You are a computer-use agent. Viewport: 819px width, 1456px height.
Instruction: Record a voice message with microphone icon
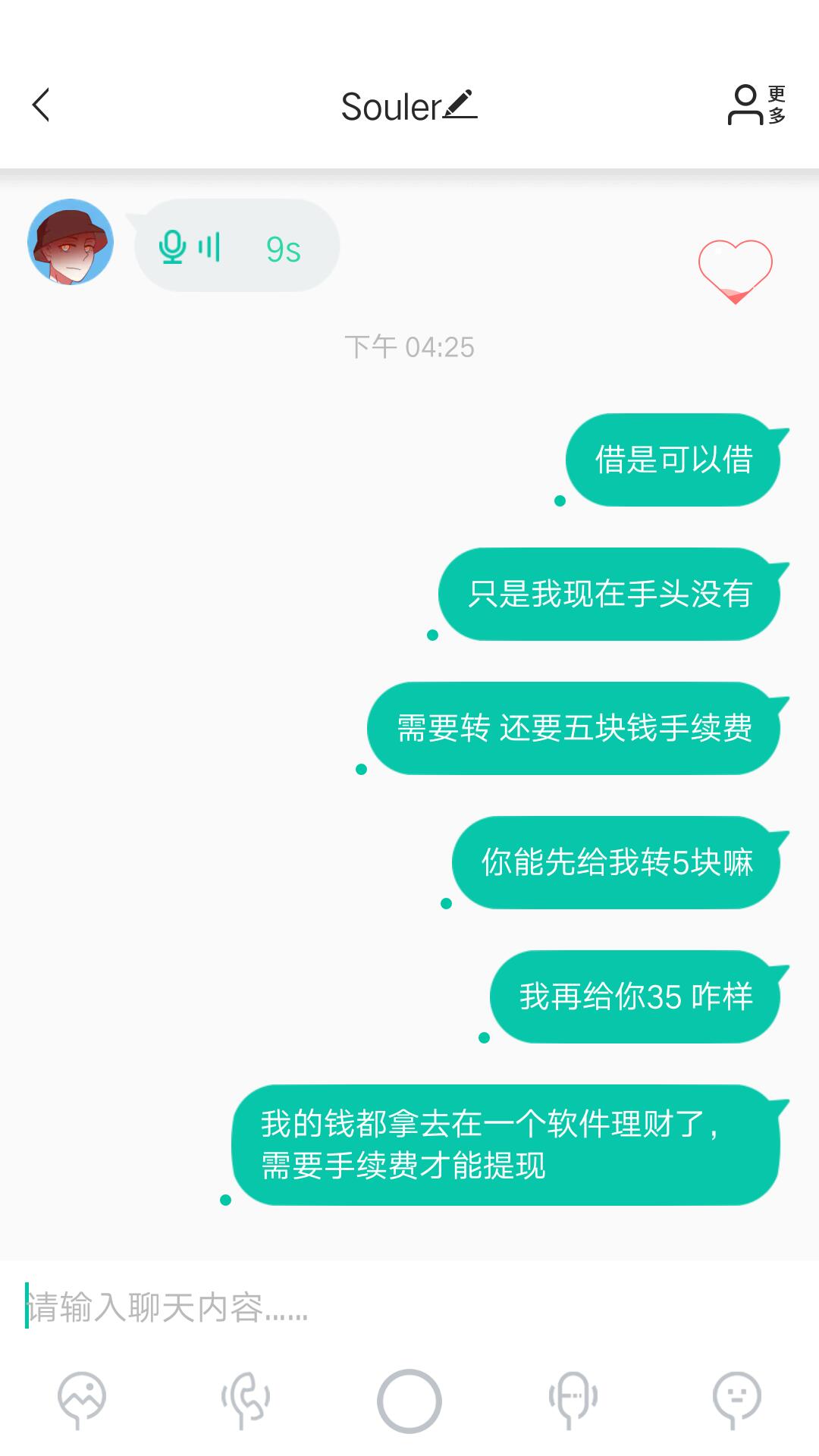click(x=573, y=1400)
